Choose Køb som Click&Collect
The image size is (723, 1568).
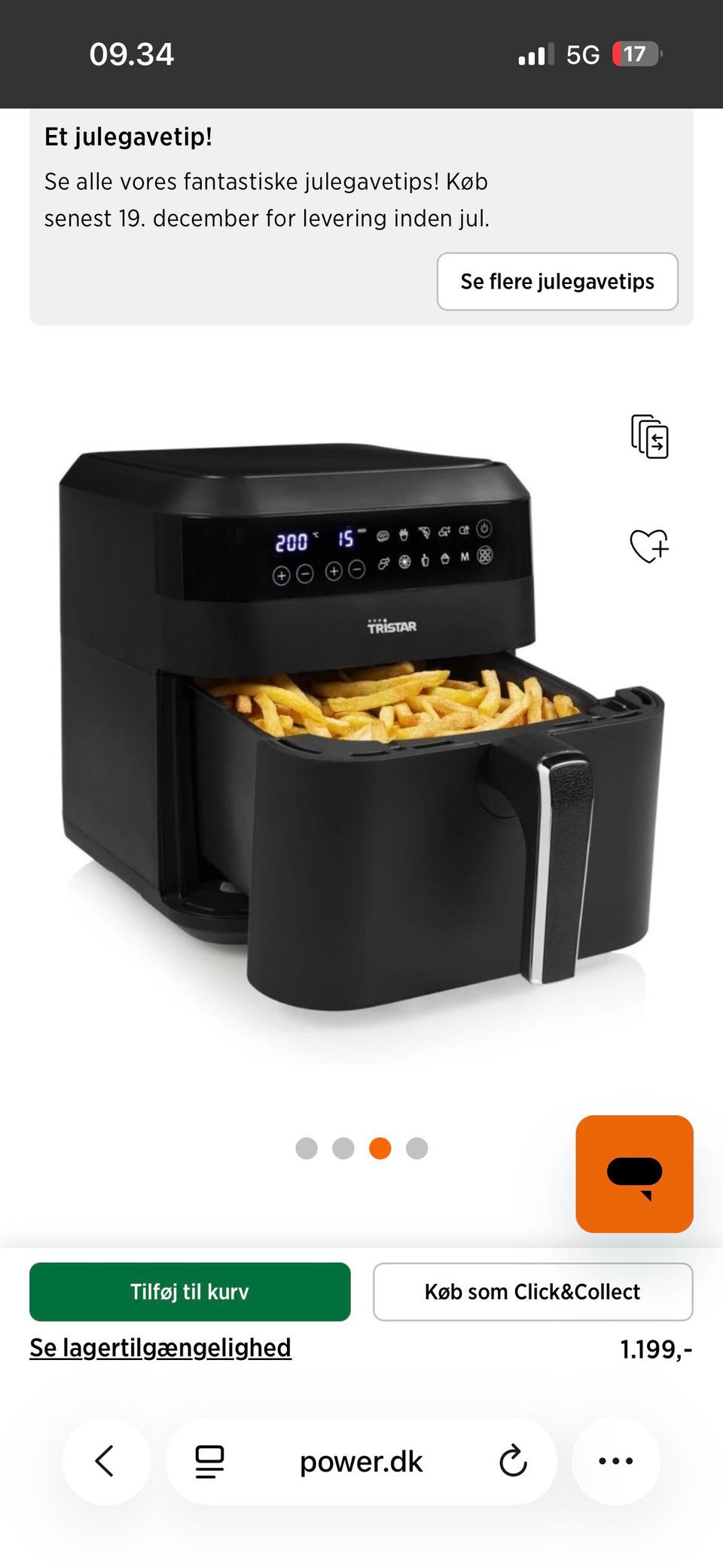pyautogui.click(x=532, y=1291)
